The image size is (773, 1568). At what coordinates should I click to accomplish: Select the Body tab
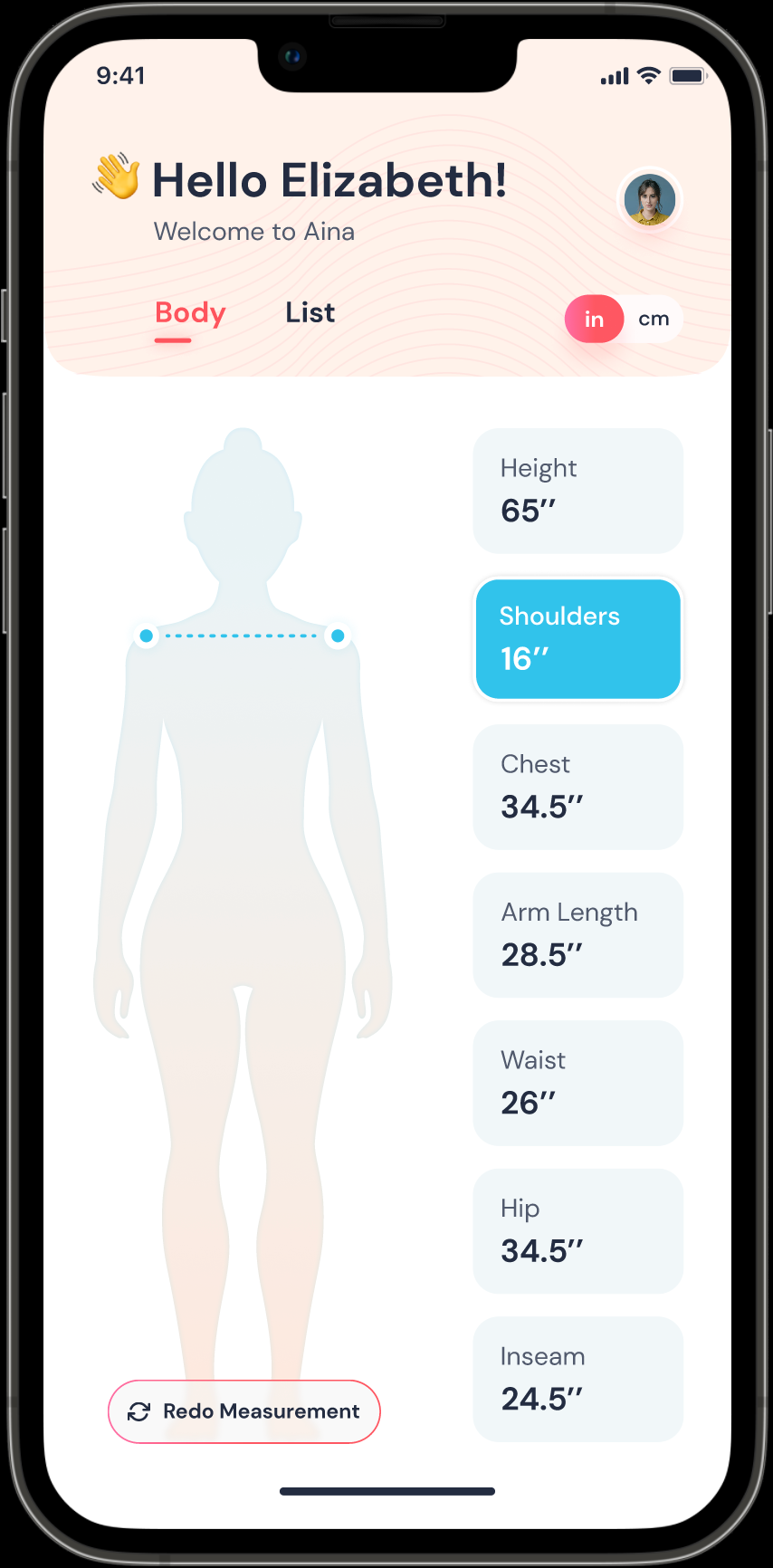click(190, 313)
